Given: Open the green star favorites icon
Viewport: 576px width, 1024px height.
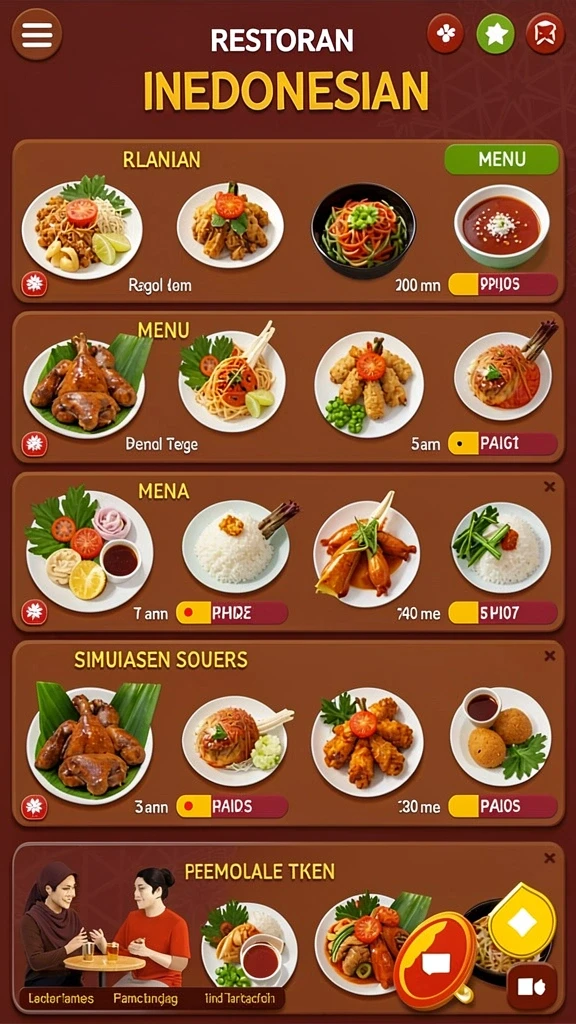Looking at the screenshot, I should point(496,33).
